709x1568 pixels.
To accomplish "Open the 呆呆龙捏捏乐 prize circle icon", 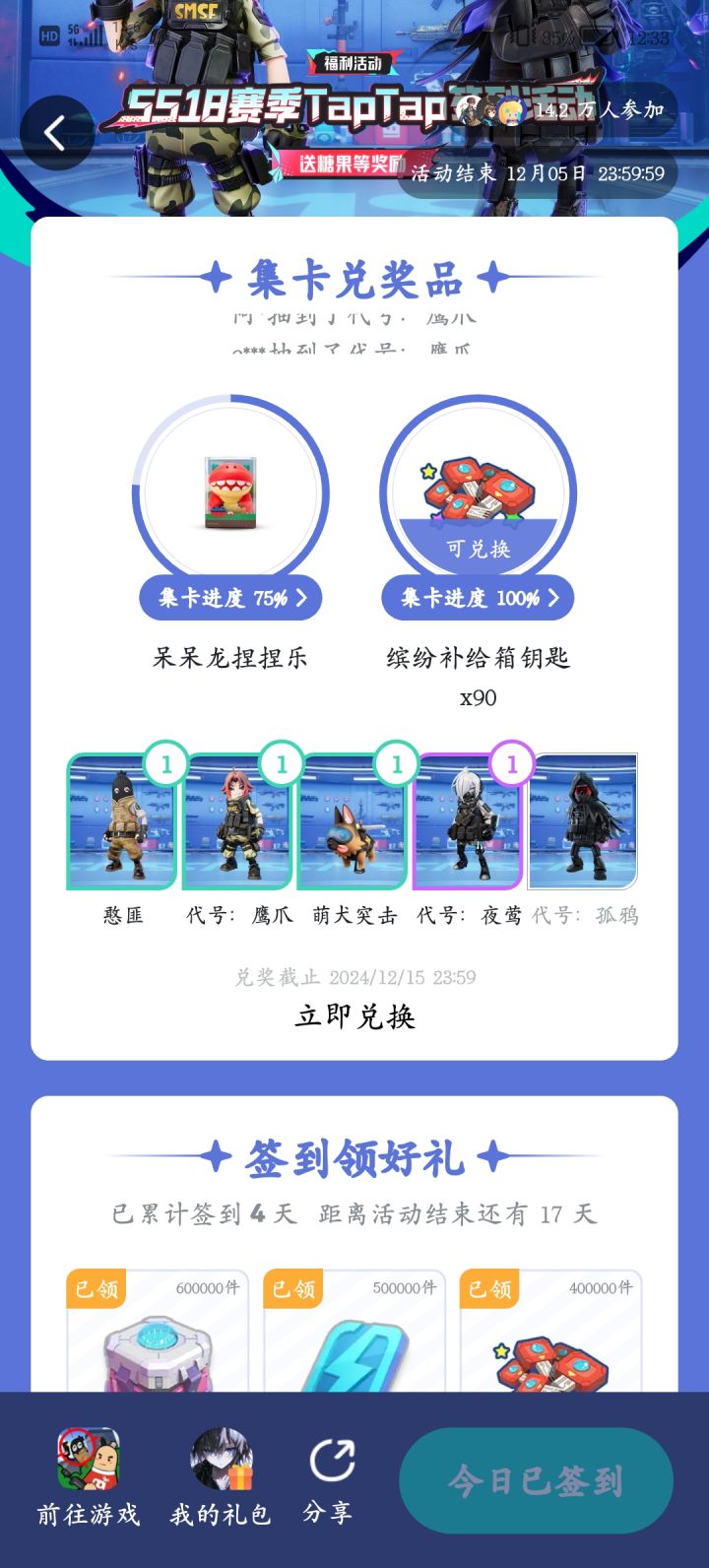I will [230, 490].
